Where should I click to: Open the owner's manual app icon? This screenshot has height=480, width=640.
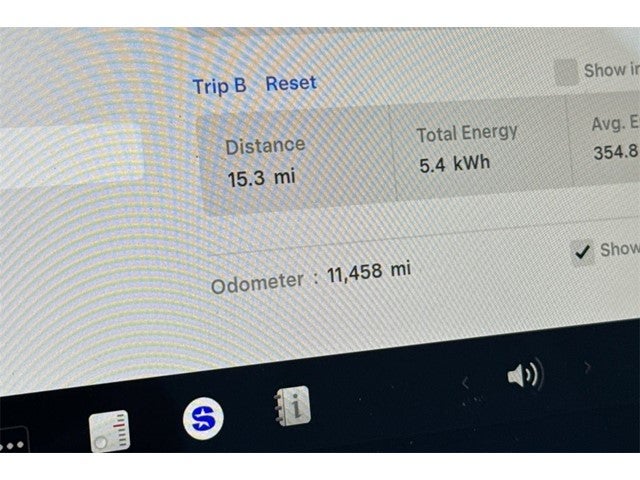(291, 405)
